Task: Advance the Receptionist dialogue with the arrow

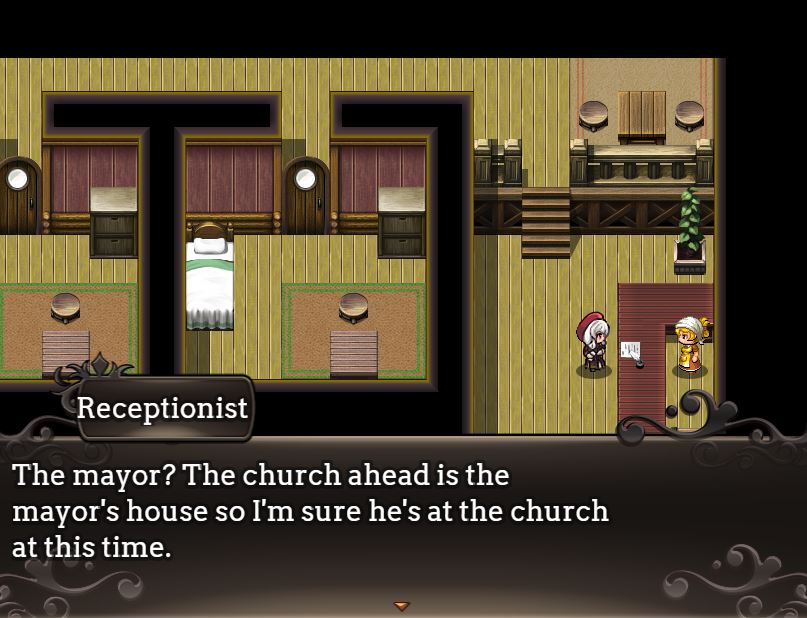Action: click(401, 605)
